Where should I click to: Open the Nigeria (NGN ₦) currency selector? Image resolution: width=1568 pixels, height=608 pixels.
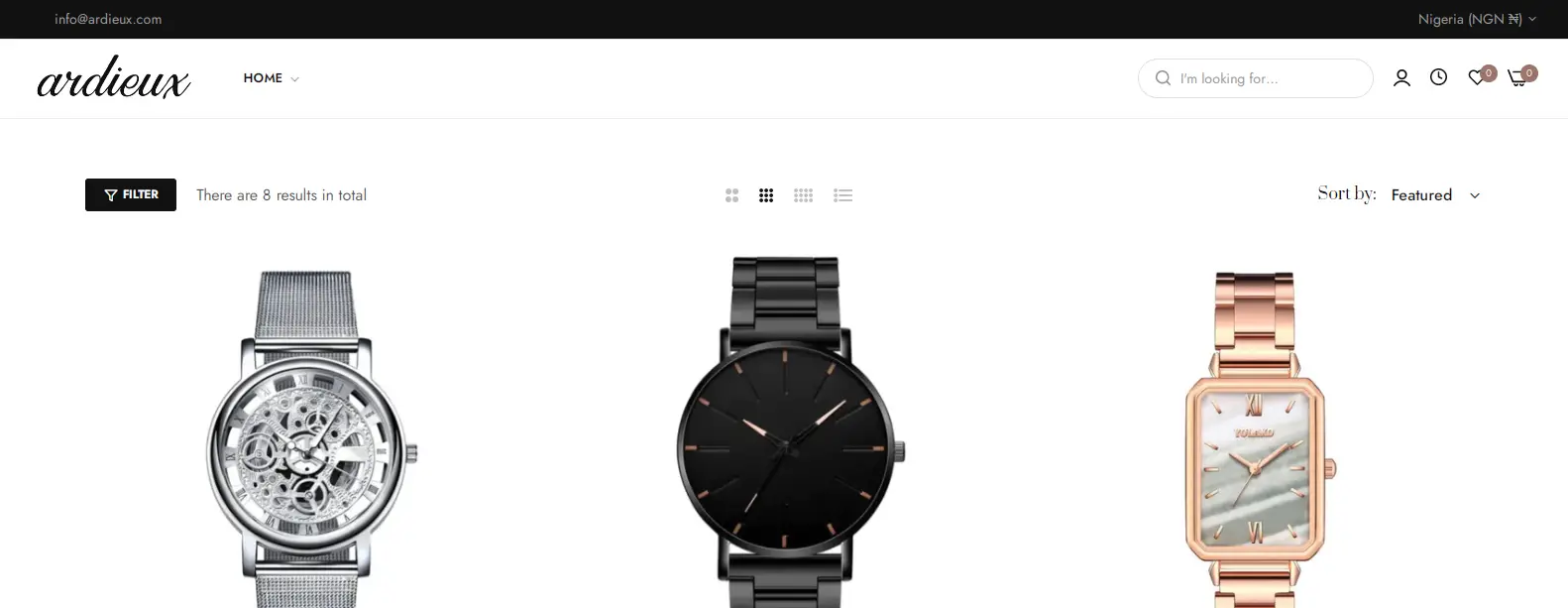click(1476, 19)
